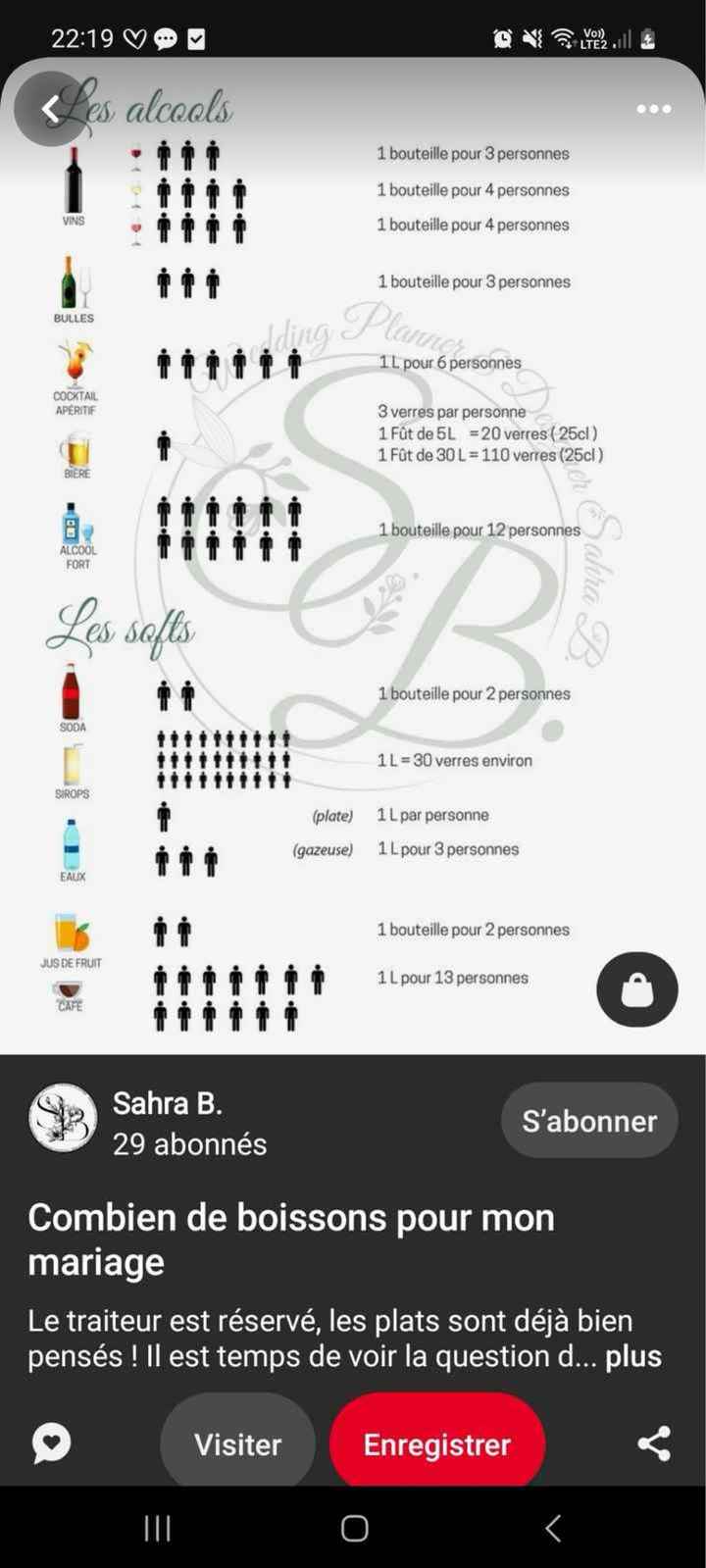Viewport: 706px width, 1568px height.
Task: Open the three-dot overflow menu
Action: click(653, 110)
